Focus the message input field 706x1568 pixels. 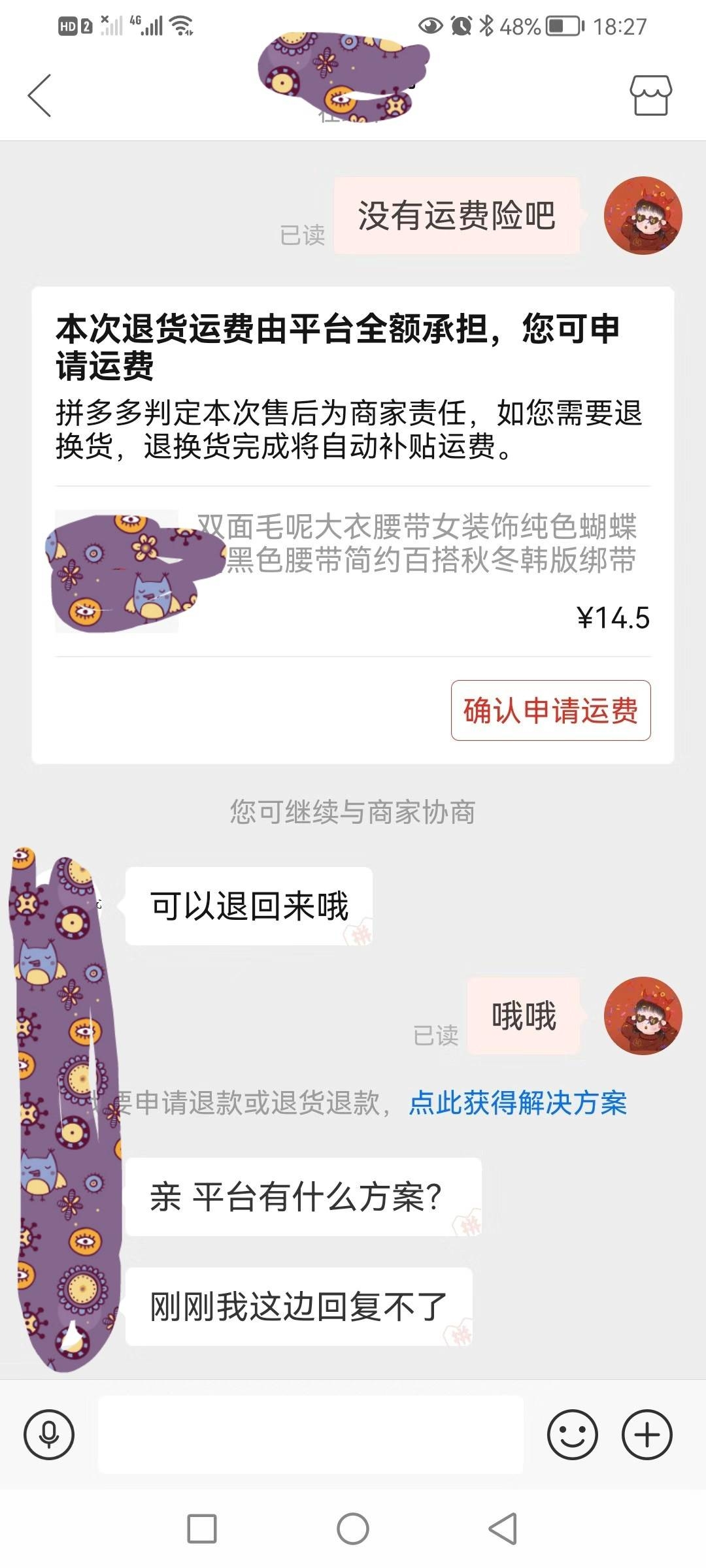tap(311, 1434)
